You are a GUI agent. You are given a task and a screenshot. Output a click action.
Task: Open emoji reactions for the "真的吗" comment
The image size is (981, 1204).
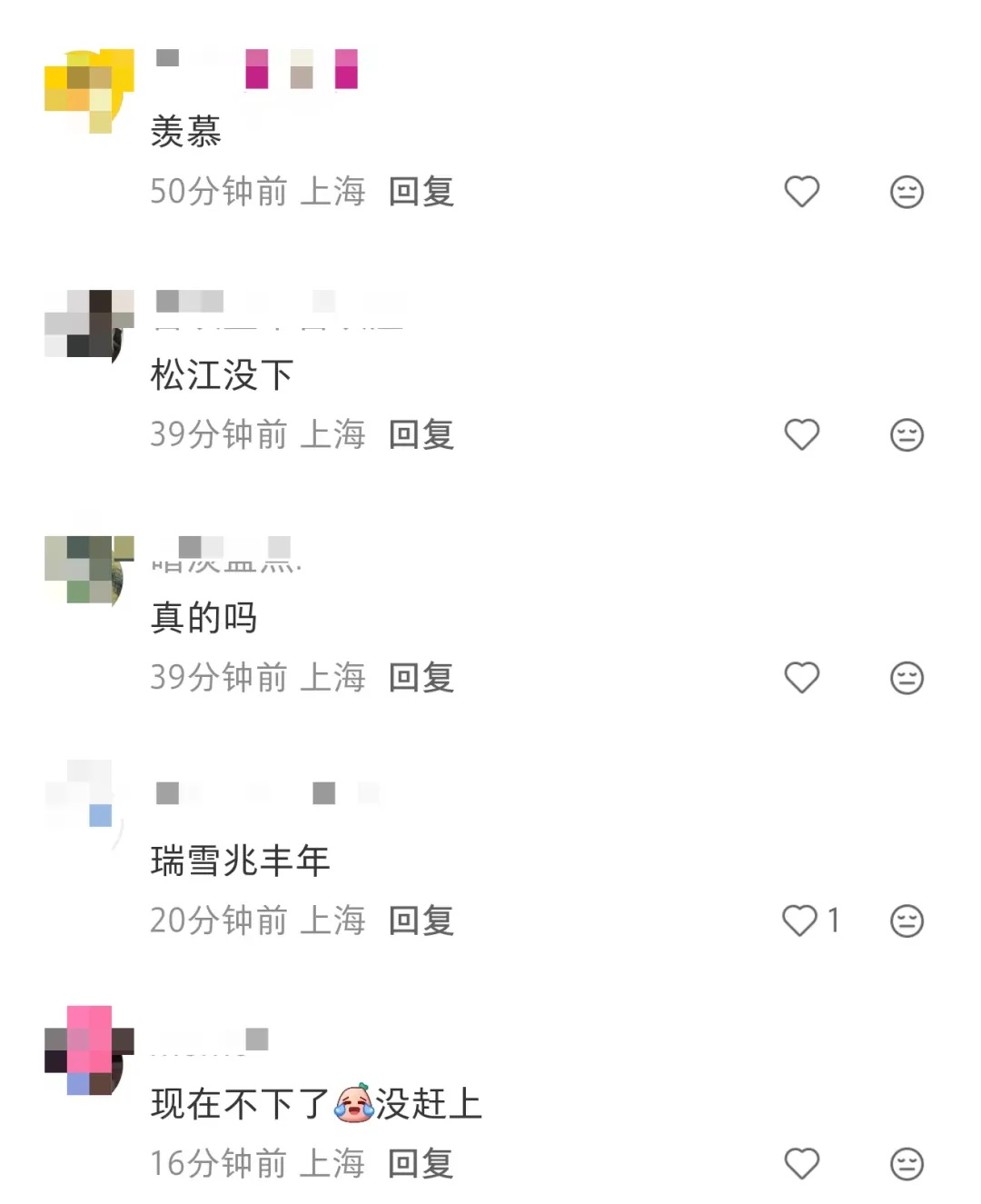[x=907, y=678]
